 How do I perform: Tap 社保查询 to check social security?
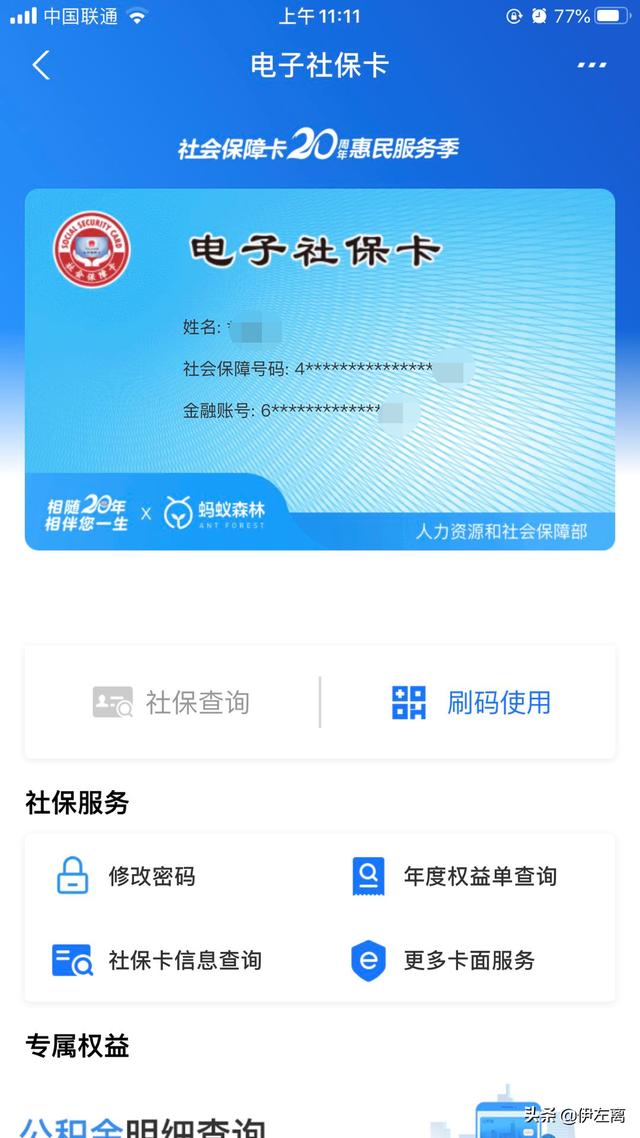(x=172, y=702)
